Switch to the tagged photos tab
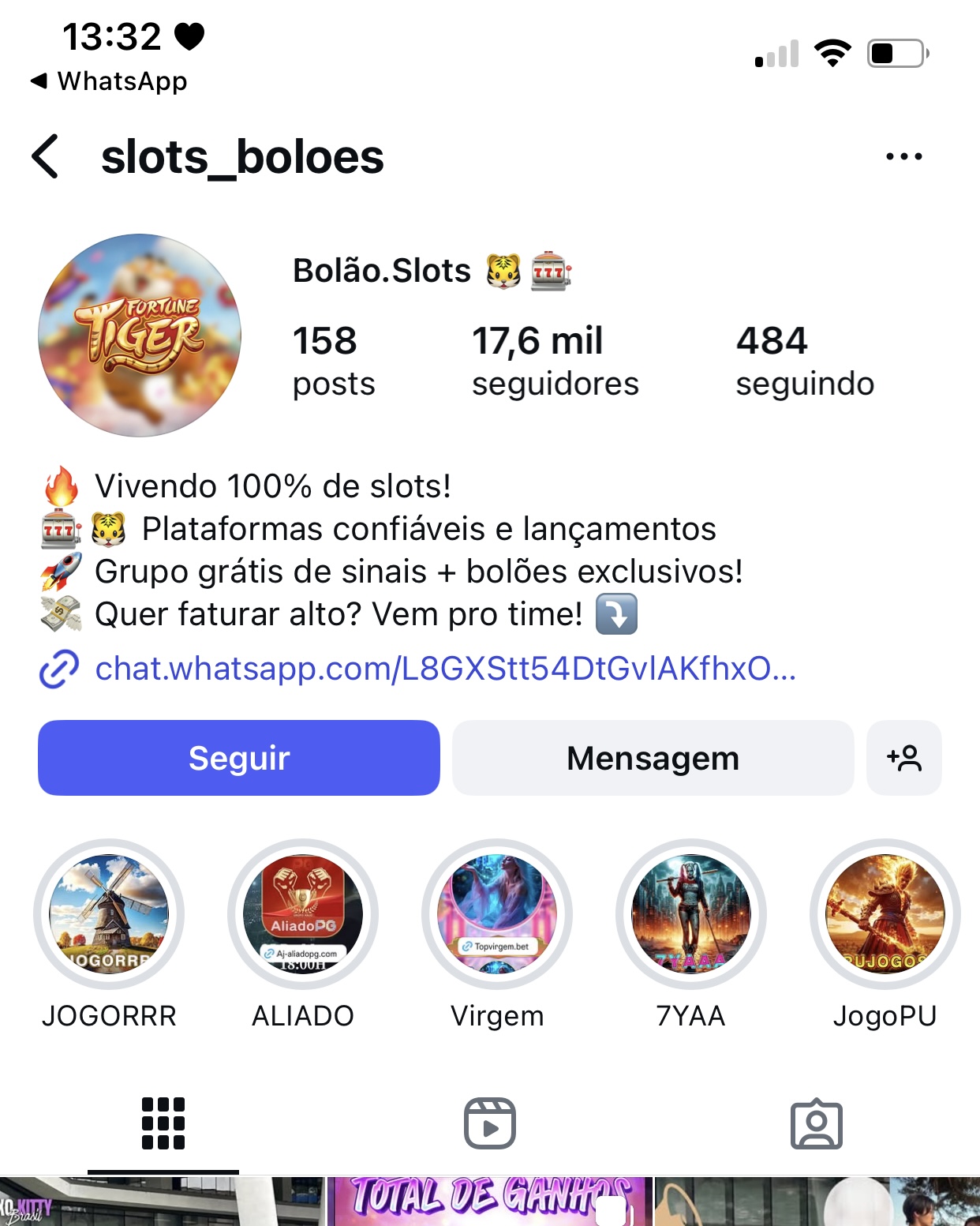980x1226 pixels. (x=816, y=1123)
